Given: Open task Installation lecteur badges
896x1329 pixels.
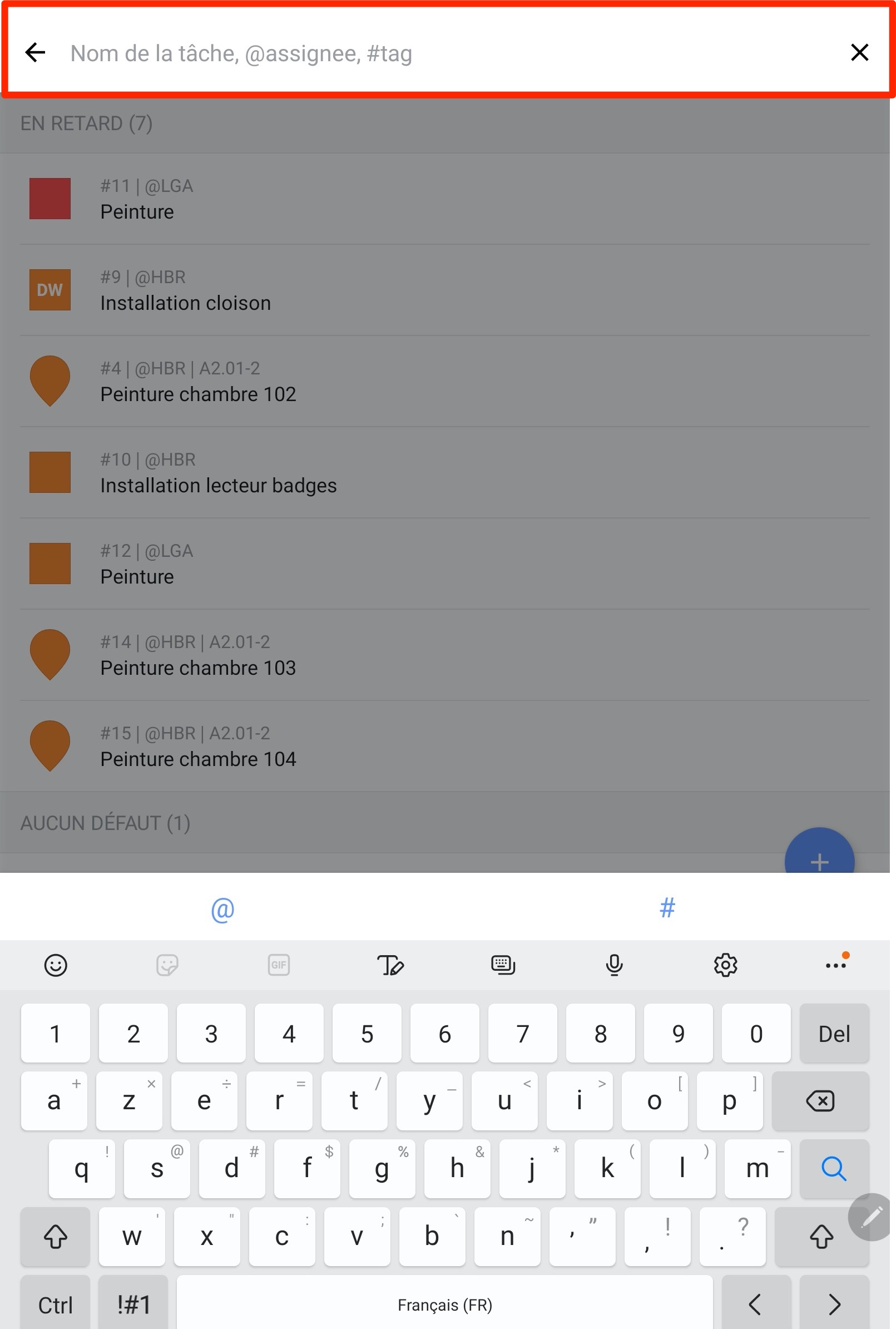Looking at the screenshot, I should 444,473.
